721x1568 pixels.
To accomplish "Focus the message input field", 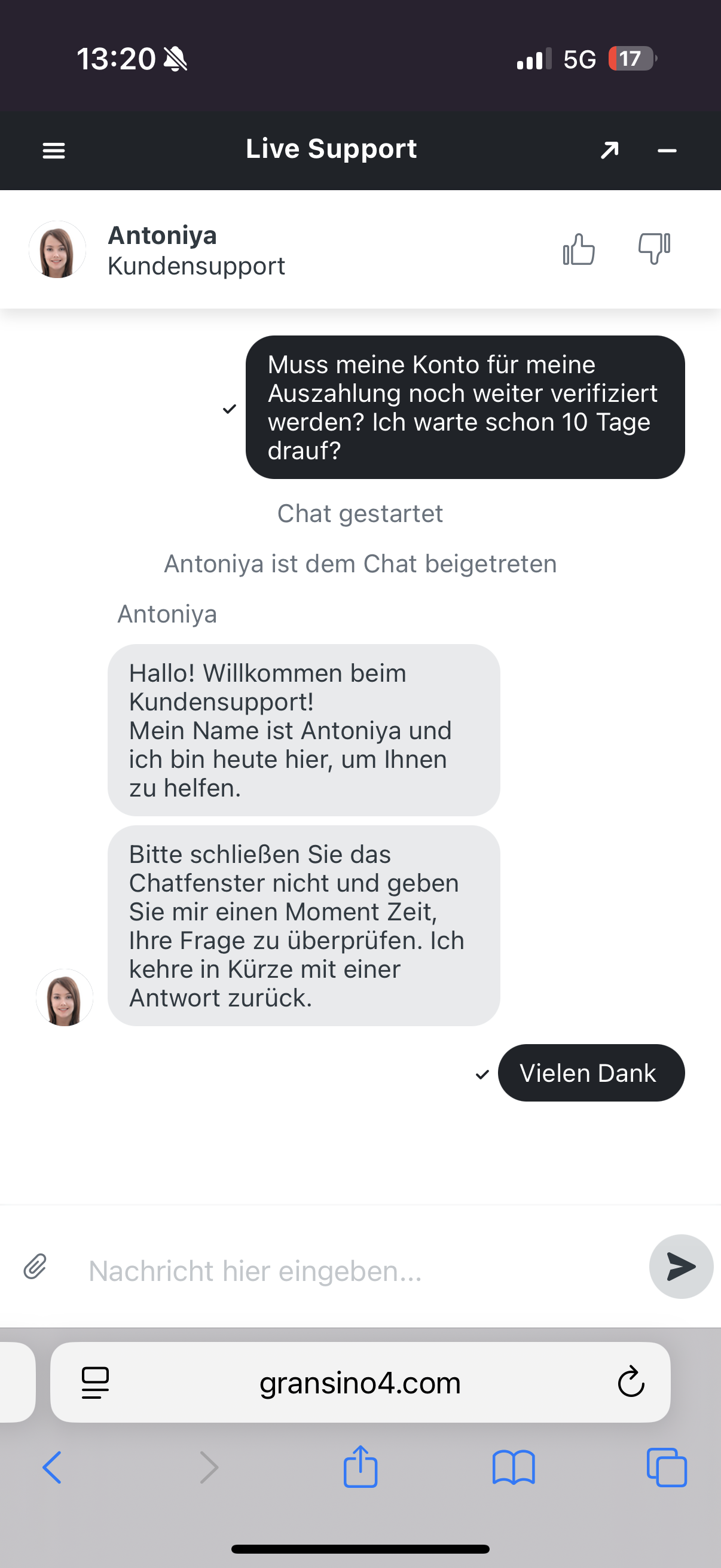I will 353,1271.
